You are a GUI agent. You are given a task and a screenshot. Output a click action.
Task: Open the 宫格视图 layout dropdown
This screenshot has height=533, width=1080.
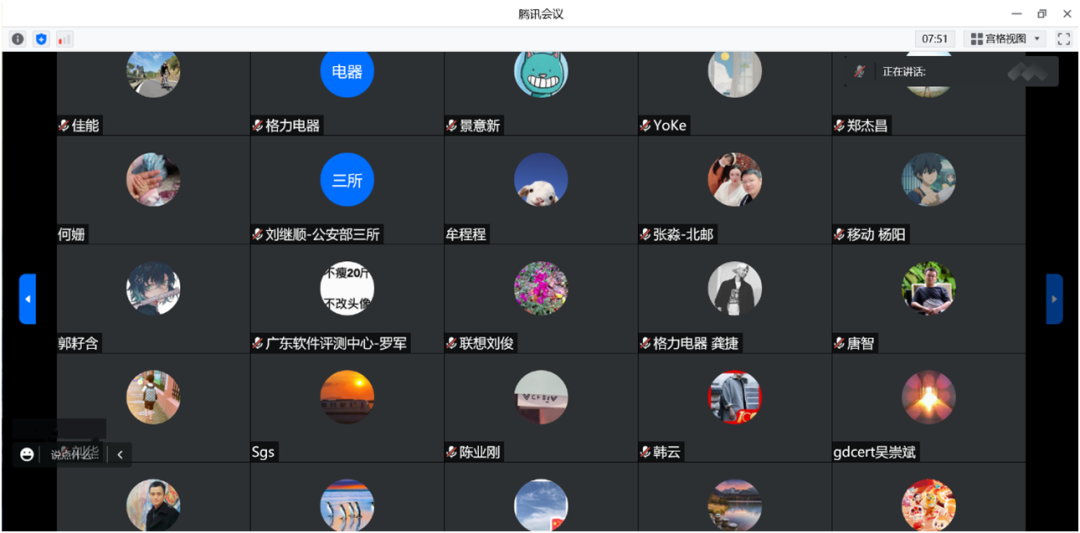[x=1008, y=39]
